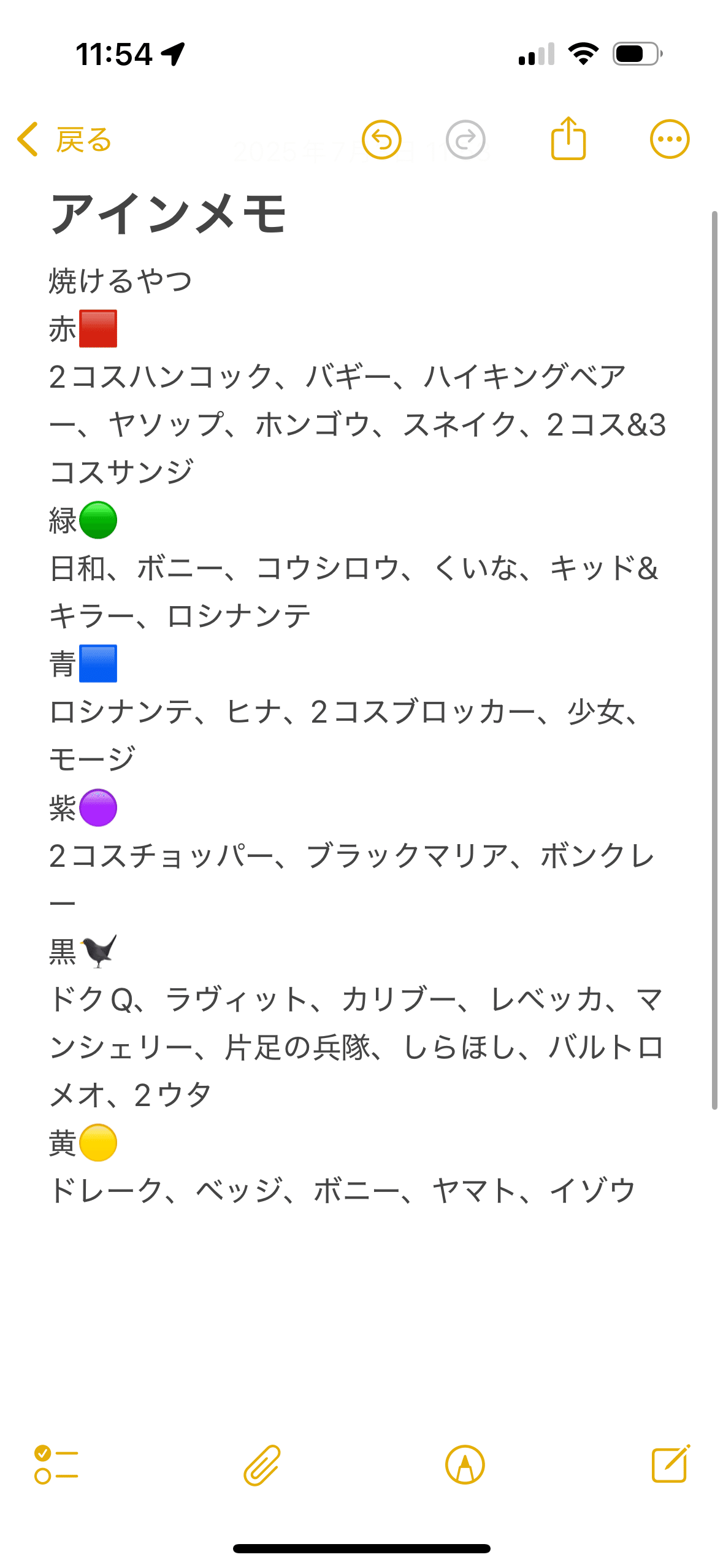Open the Share sheet icon

click(x=568, y=139)
